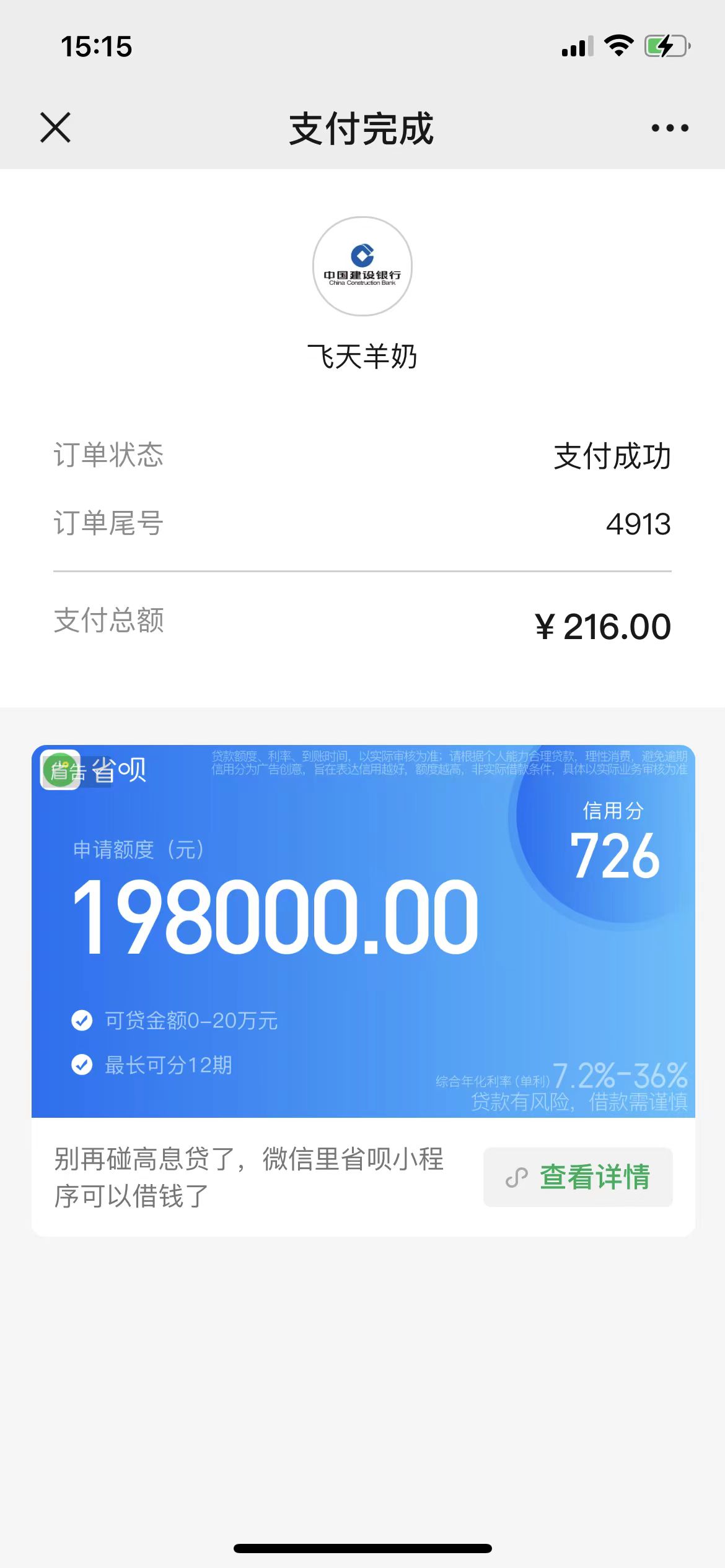The image size is (725, 1568).
Task: Open the three-dot overflow menu
Action: (x=669, y=128)
